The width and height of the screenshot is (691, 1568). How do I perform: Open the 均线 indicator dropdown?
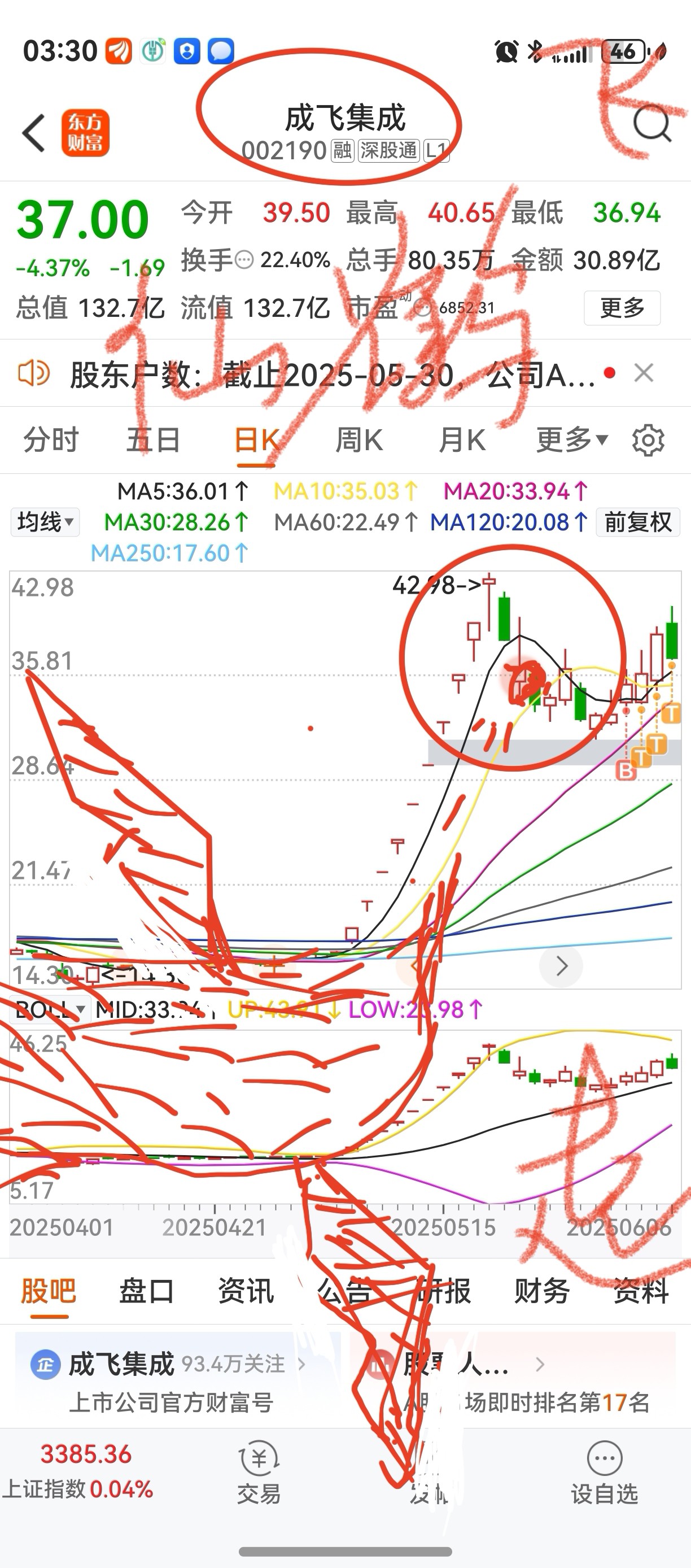click(45, 522)
